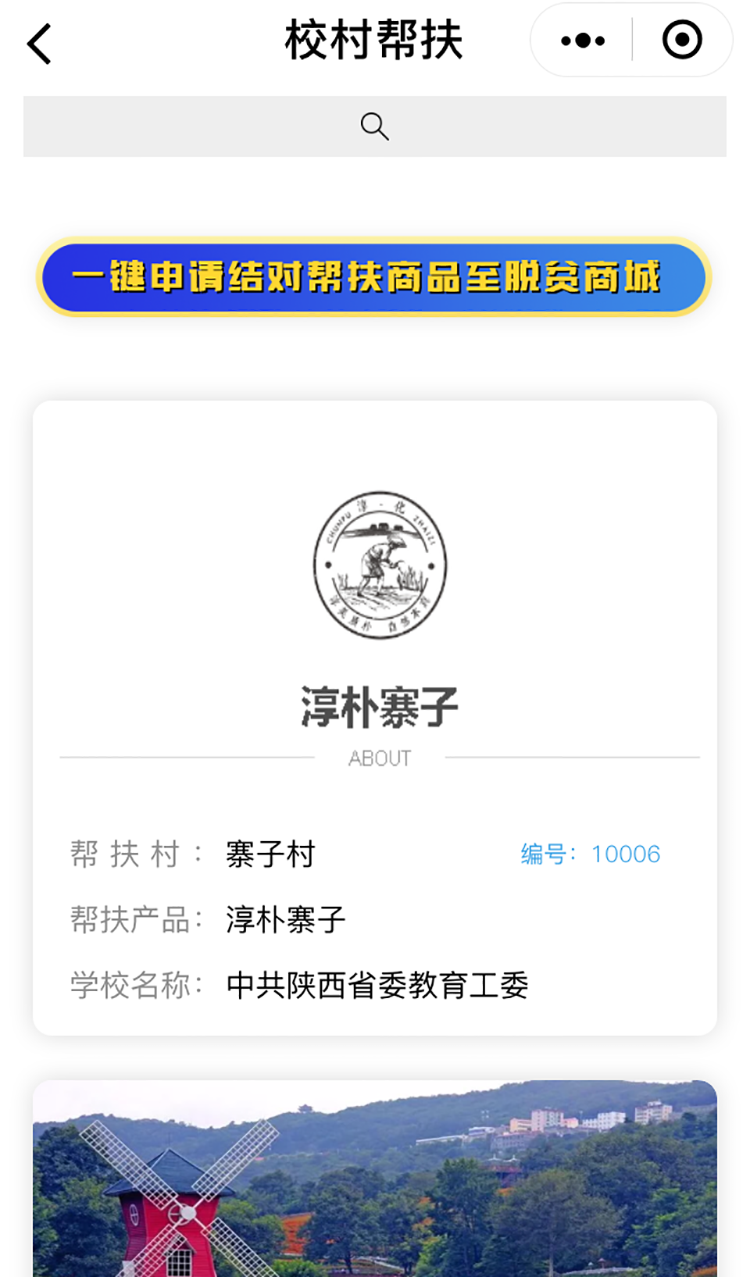Tap the search bar with the magnifier
Screen dimensions: 750x1277
374,127
